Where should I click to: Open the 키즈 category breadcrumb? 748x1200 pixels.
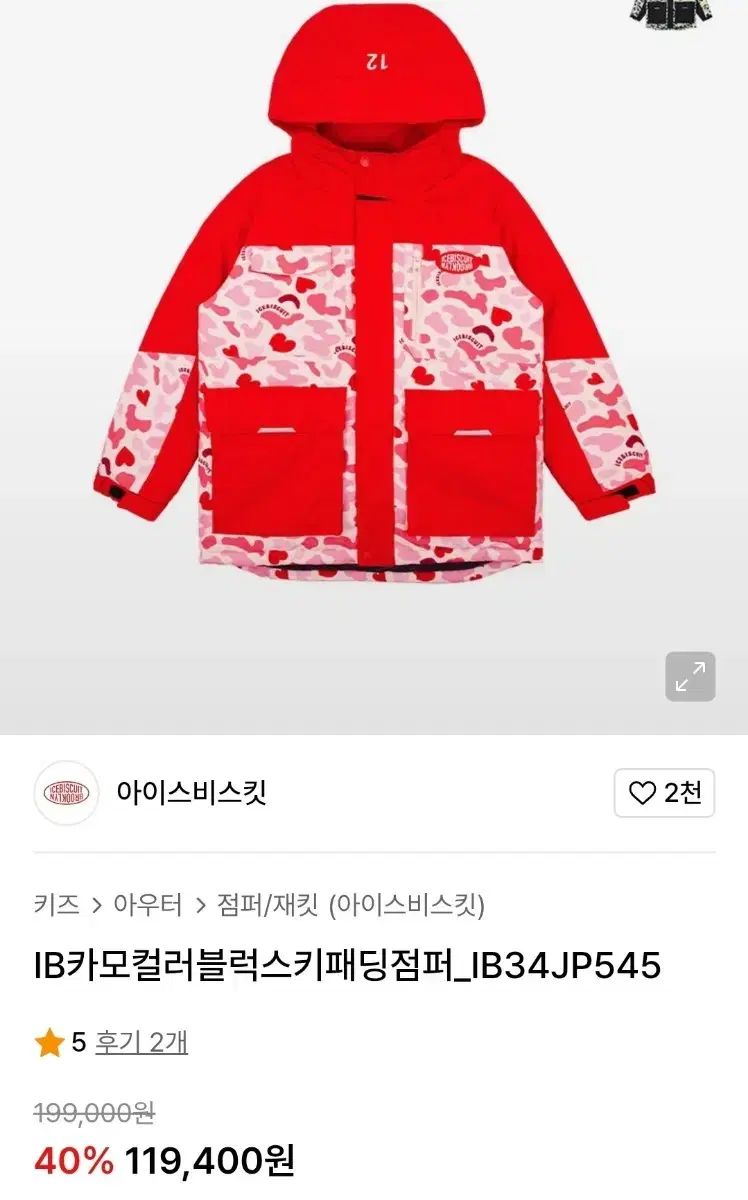click(x=56, y=906)
